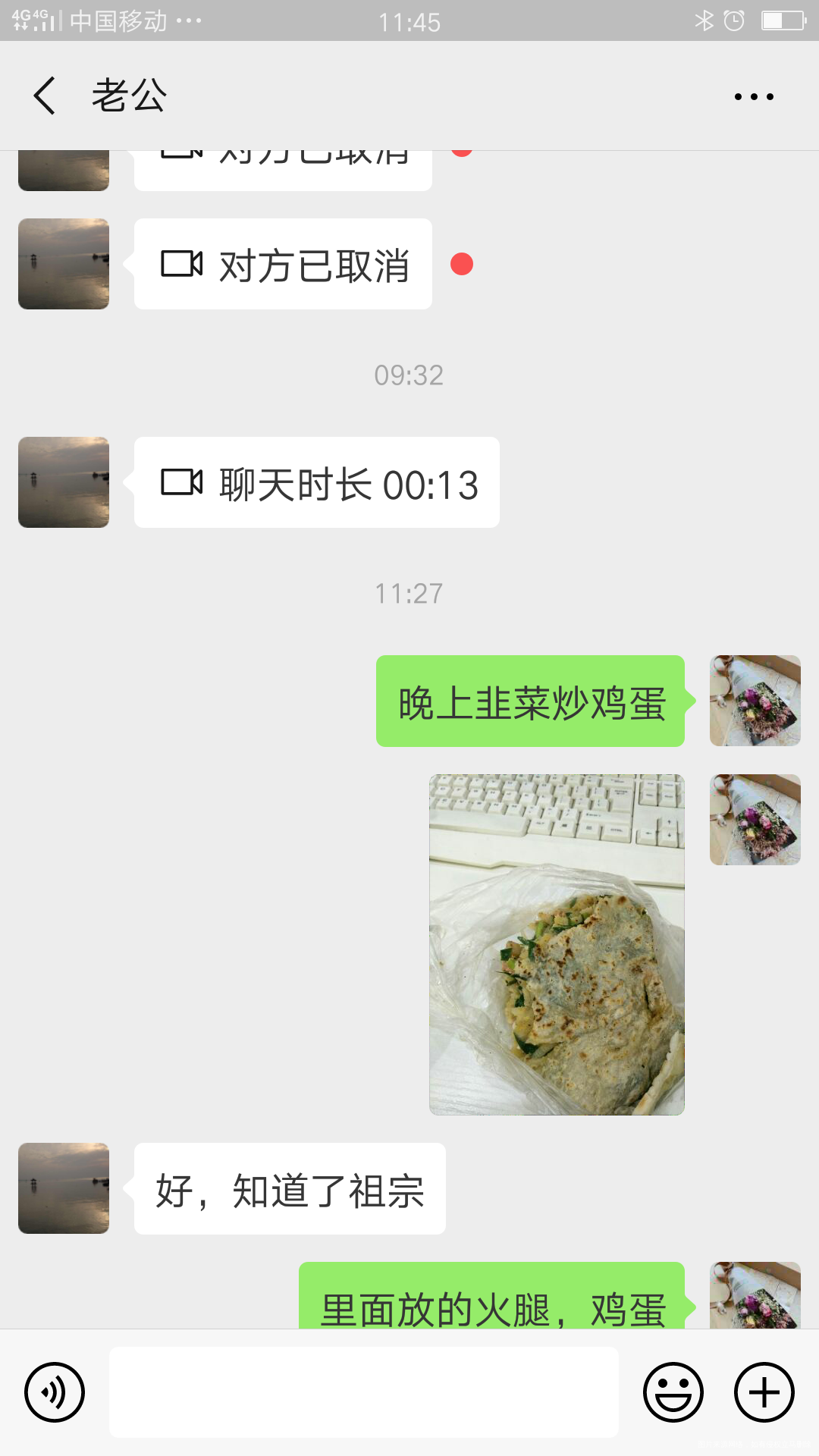This screenshot has height=1456, width=819.
Task: Tap the alarm clock icon in the status bar
Action: point(734,22)
